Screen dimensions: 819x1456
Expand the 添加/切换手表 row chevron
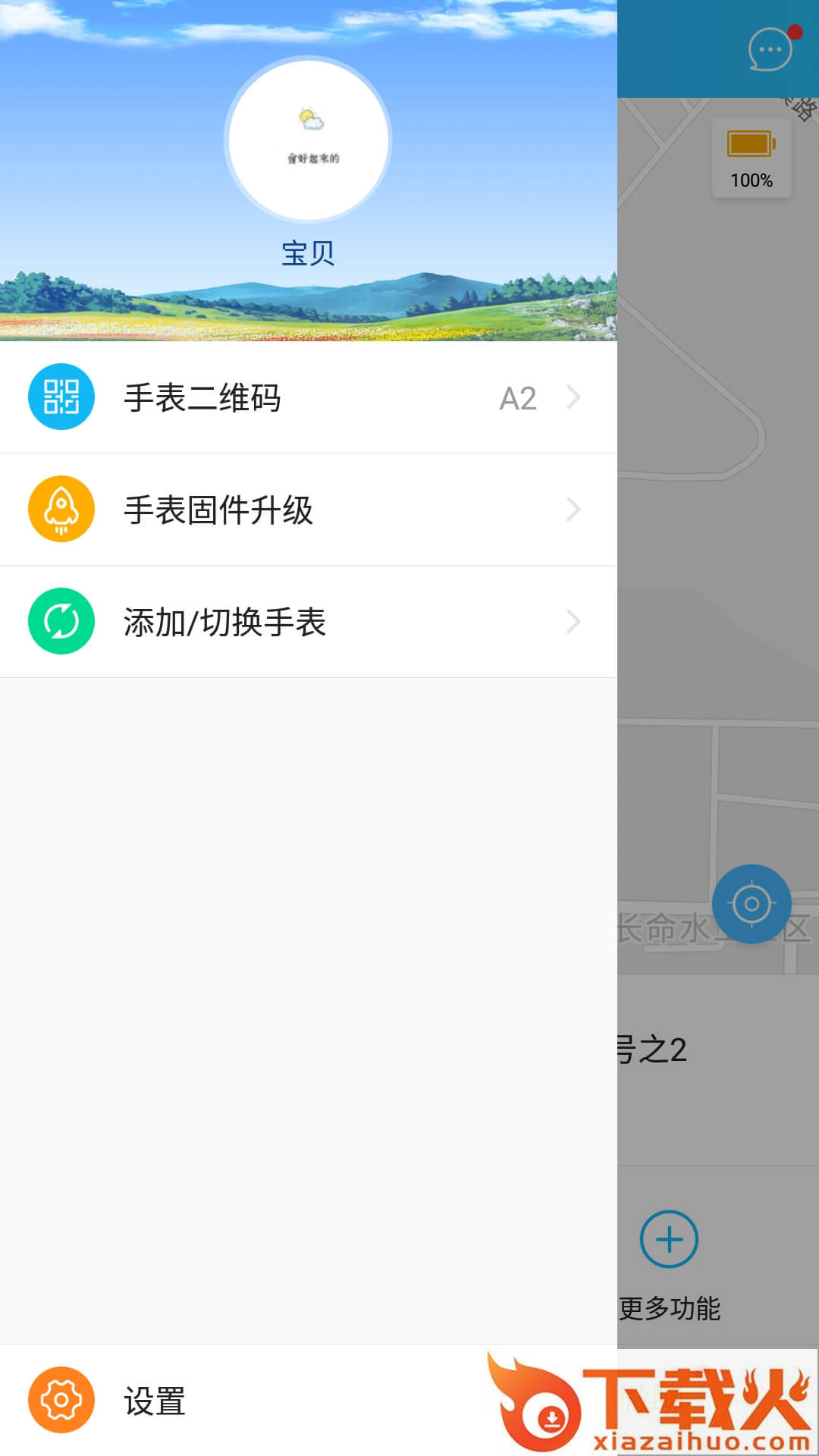point(575,622)
